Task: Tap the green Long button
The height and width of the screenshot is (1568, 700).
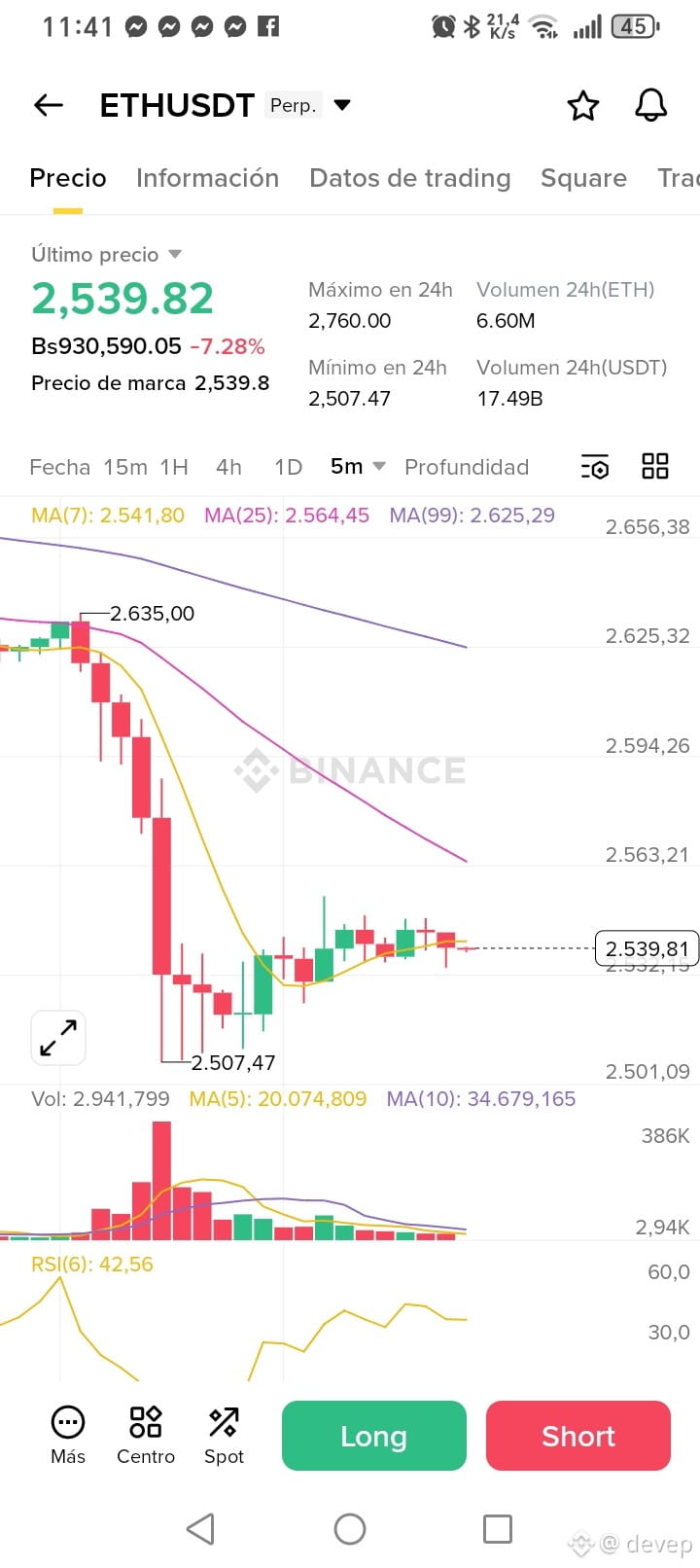Action: [373, 1436]
